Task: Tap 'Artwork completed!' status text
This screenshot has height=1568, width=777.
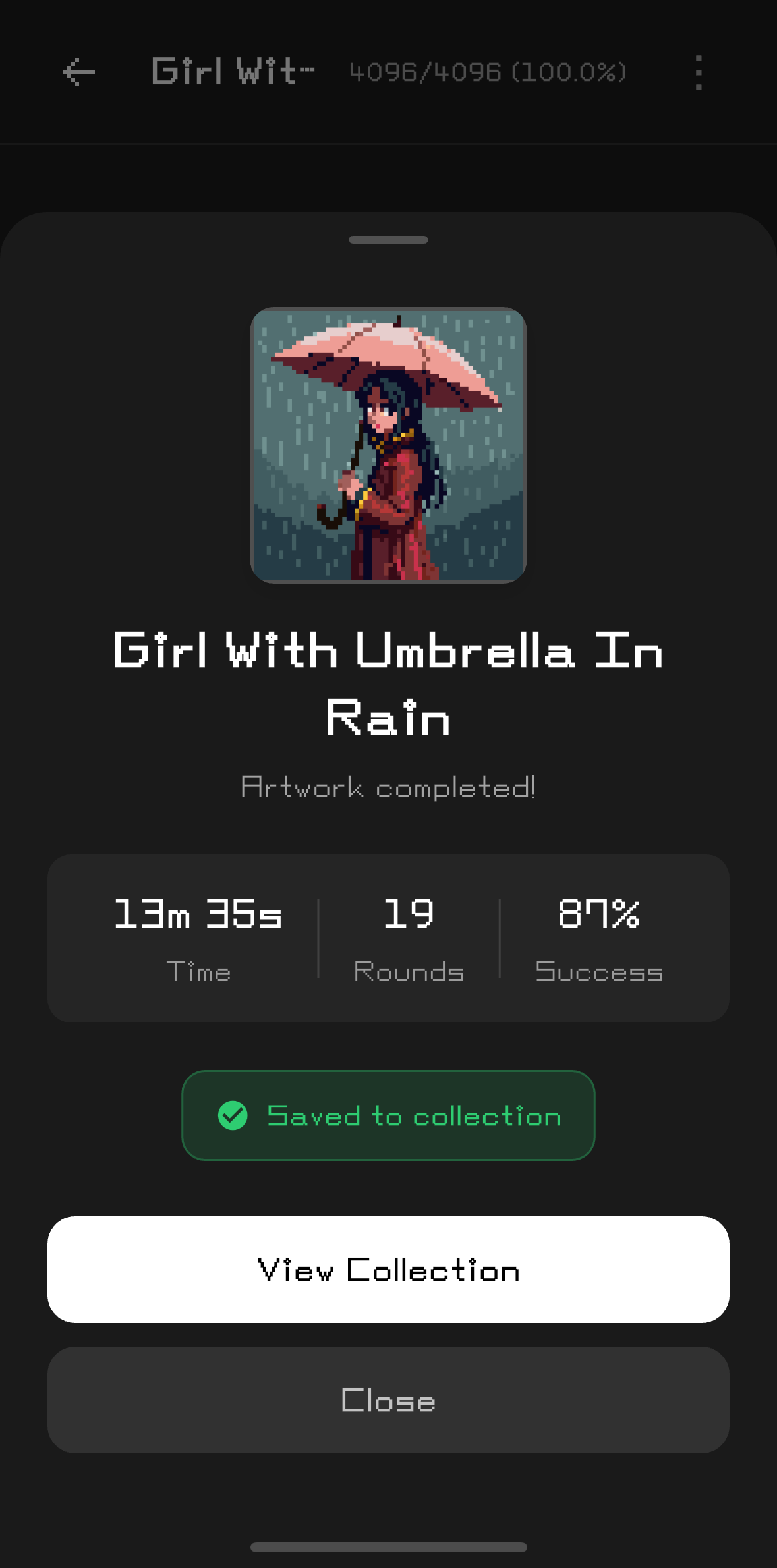Action: (x=388, y=788)
